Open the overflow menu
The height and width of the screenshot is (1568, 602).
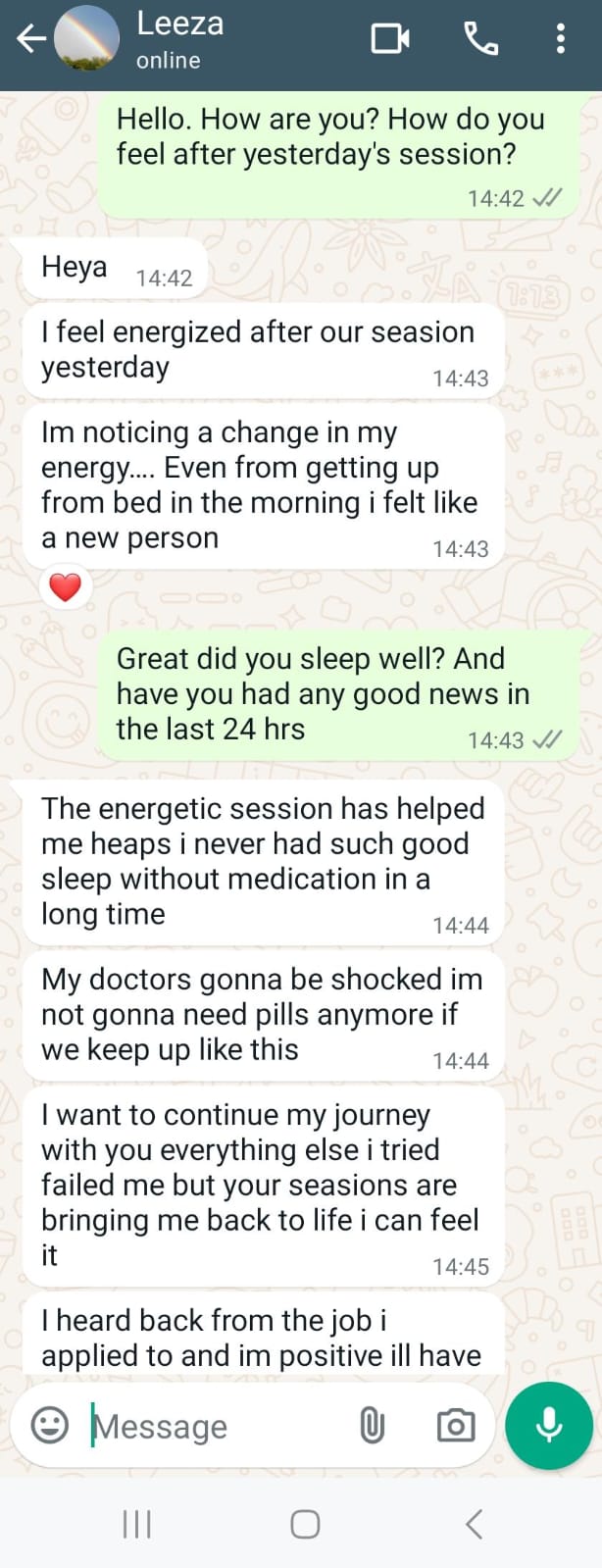pos(560,39)
